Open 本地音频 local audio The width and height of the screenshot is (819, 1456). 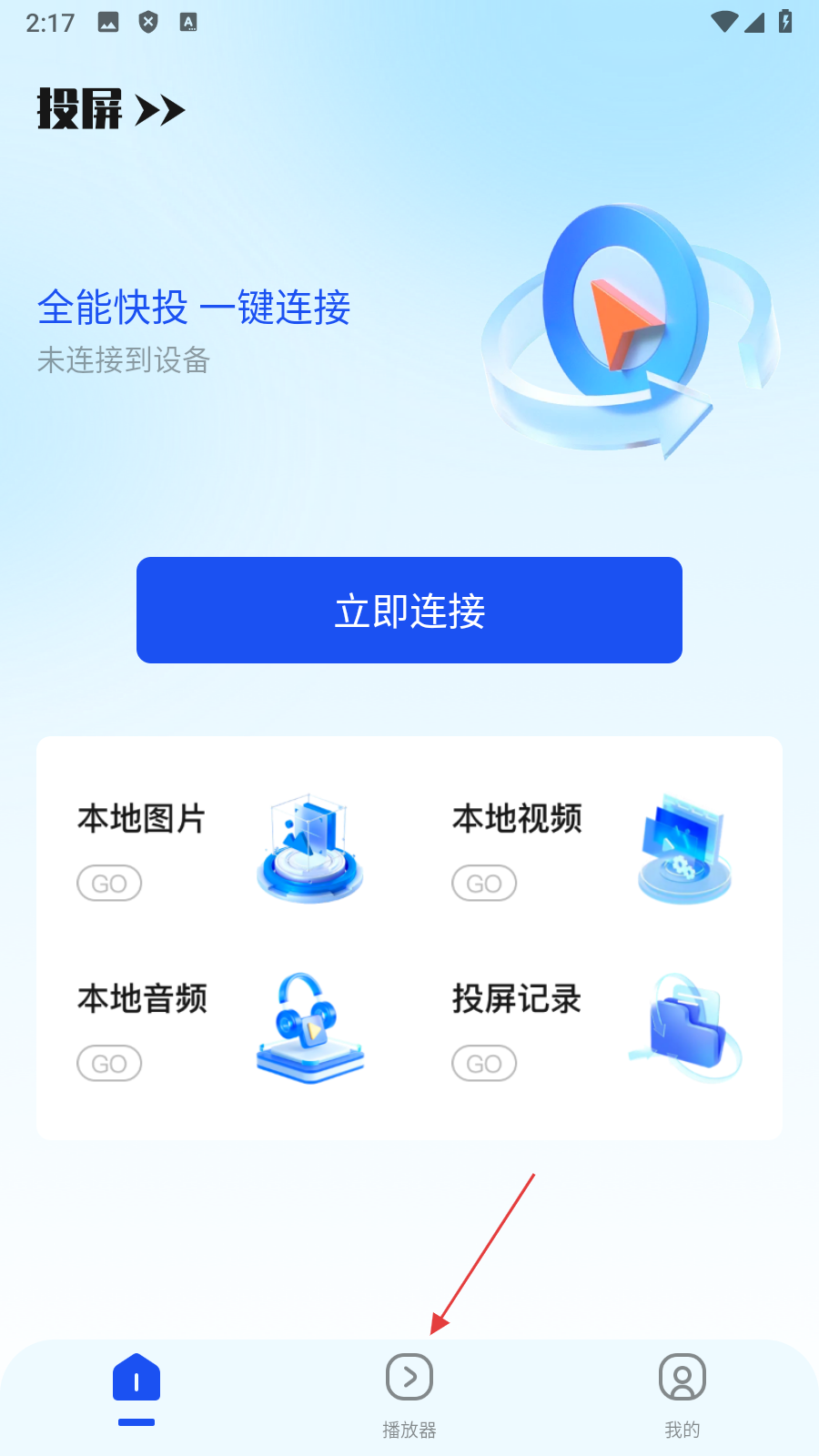point(218,1028)
